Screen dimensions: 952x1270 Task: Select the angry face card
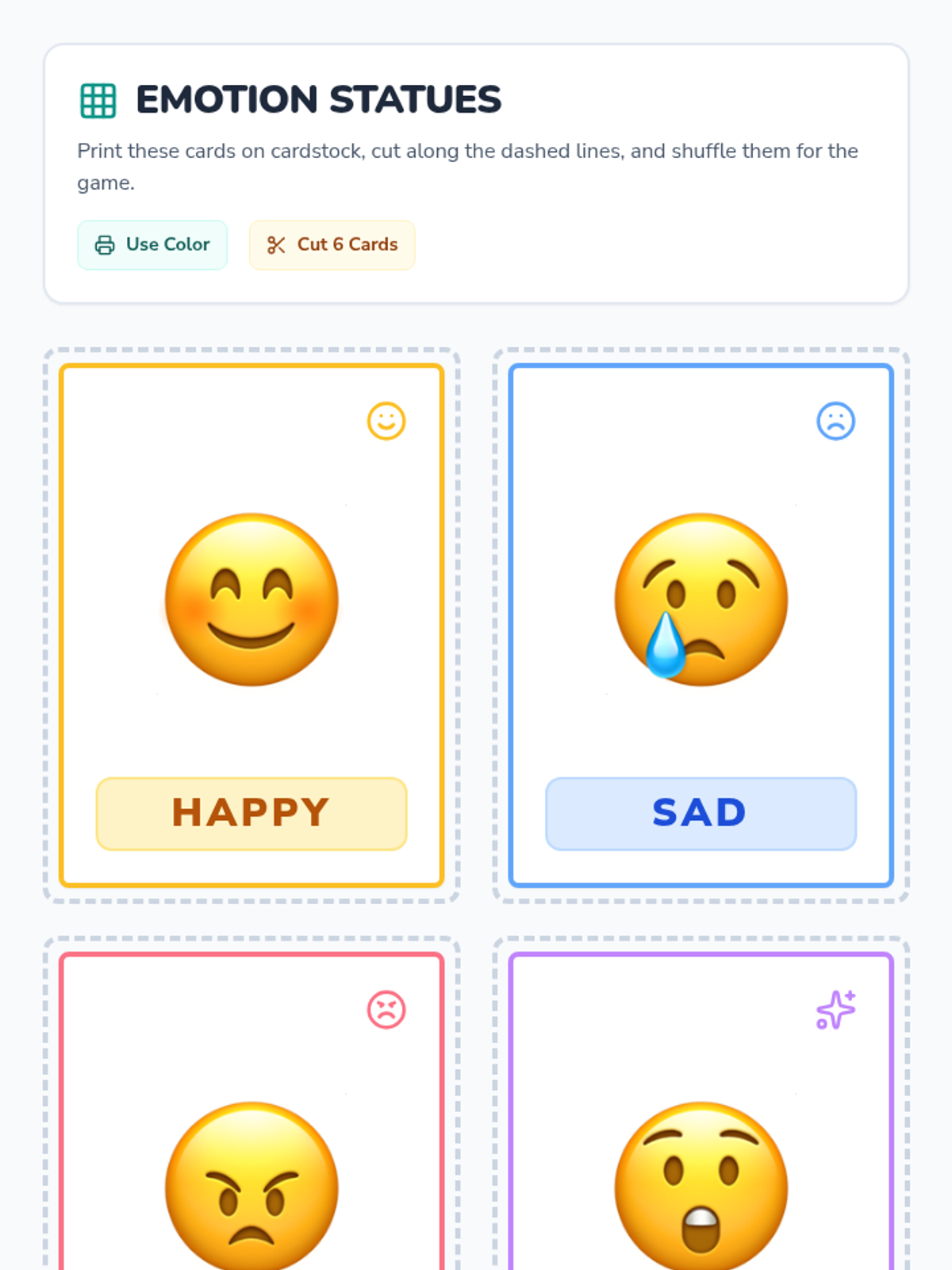point(251,1111)
